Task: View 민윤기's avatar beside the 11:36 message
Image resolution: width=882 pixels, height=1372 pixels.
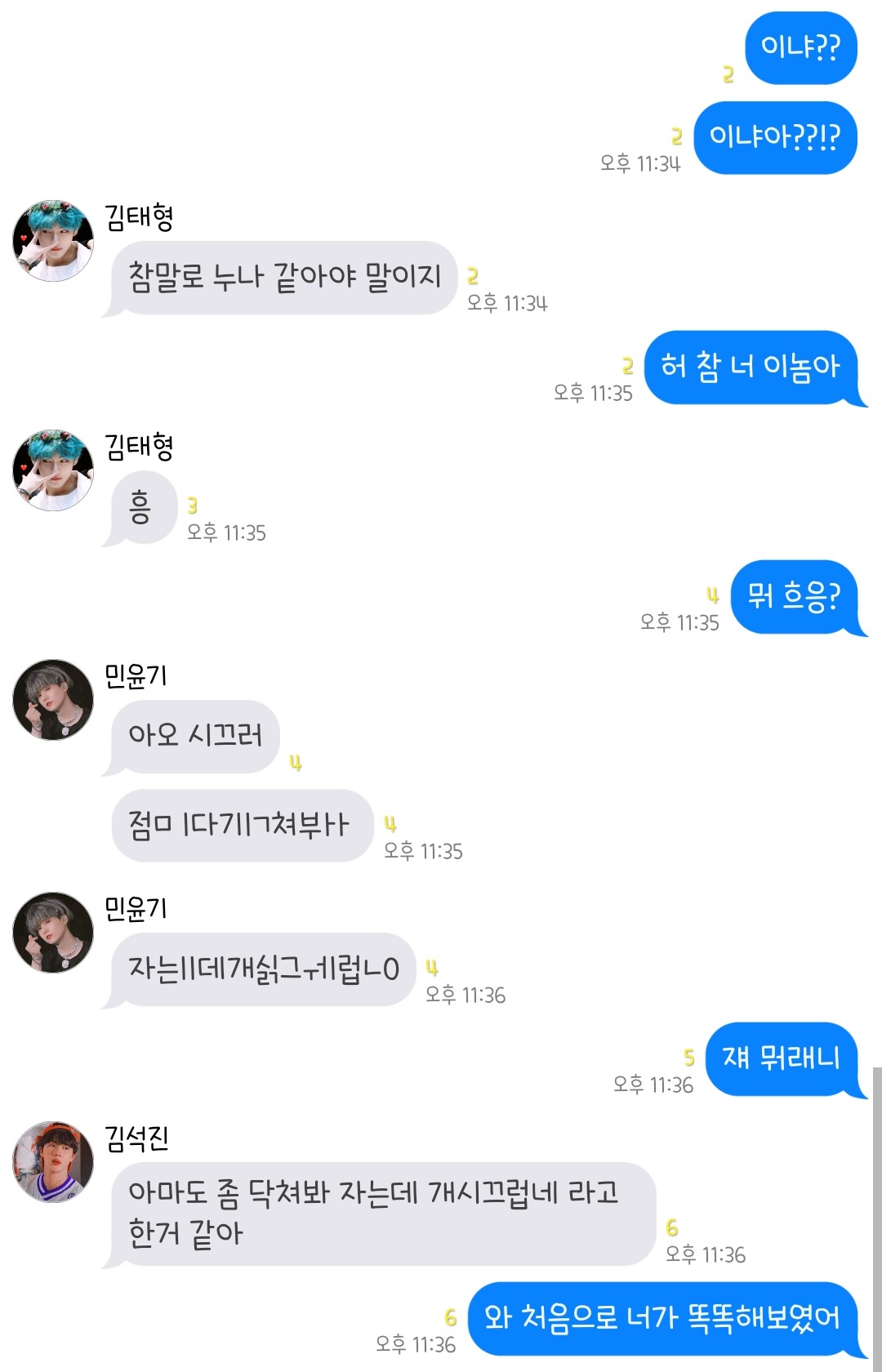Action: pyautogui.click(x=53, y=932)
